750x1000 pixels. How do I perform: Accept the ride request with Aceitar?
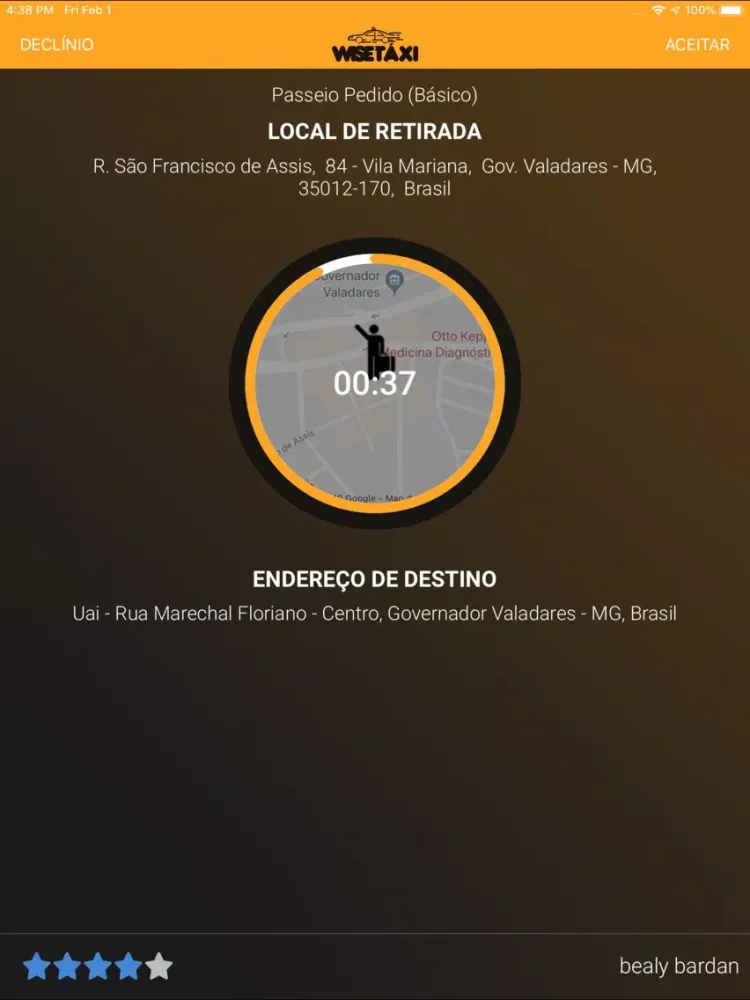pyautogui.click(x=697, y=45)
